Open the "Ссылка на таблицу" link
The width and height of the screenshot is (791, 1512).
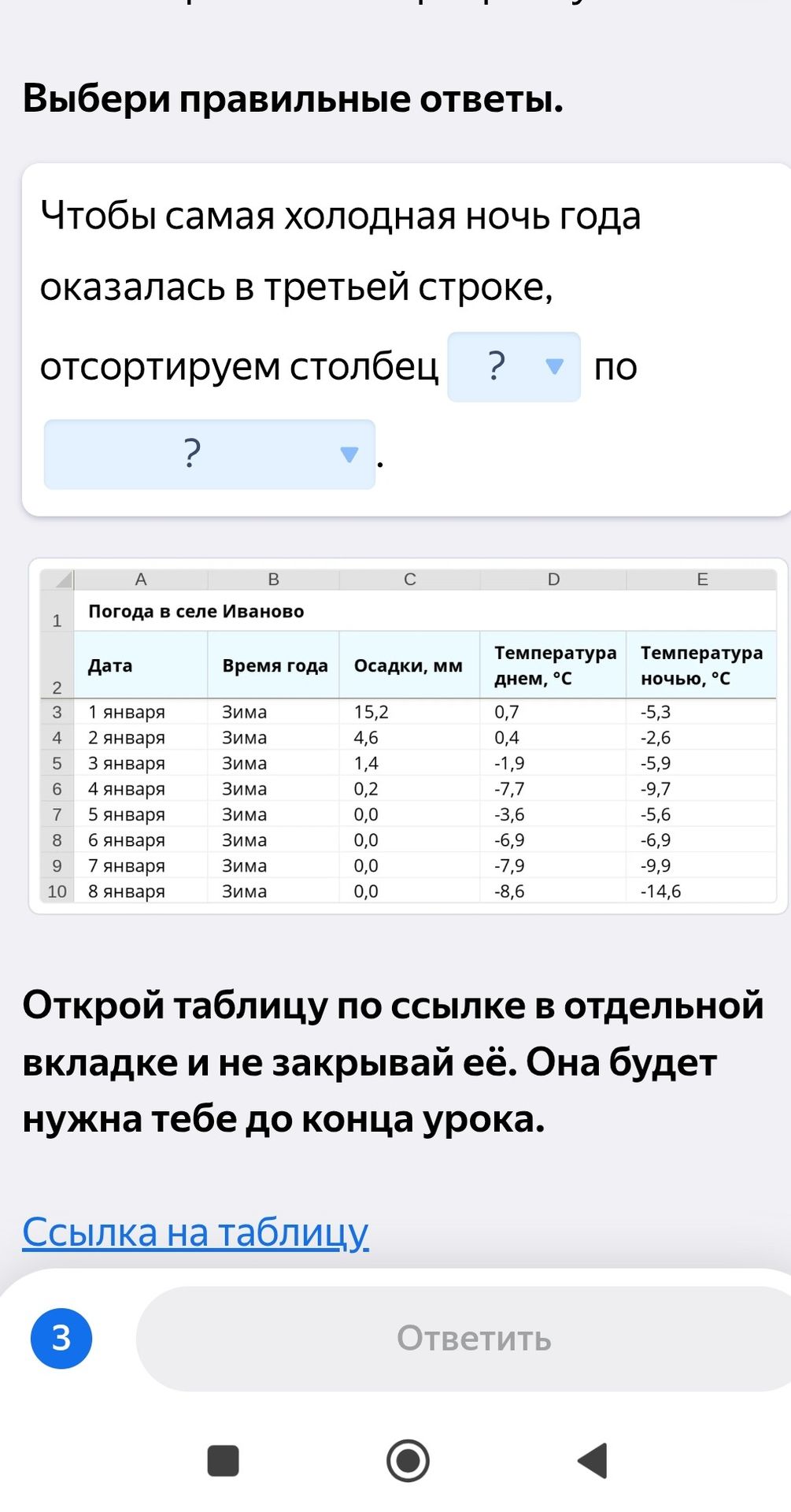(x=195, y=1232)
